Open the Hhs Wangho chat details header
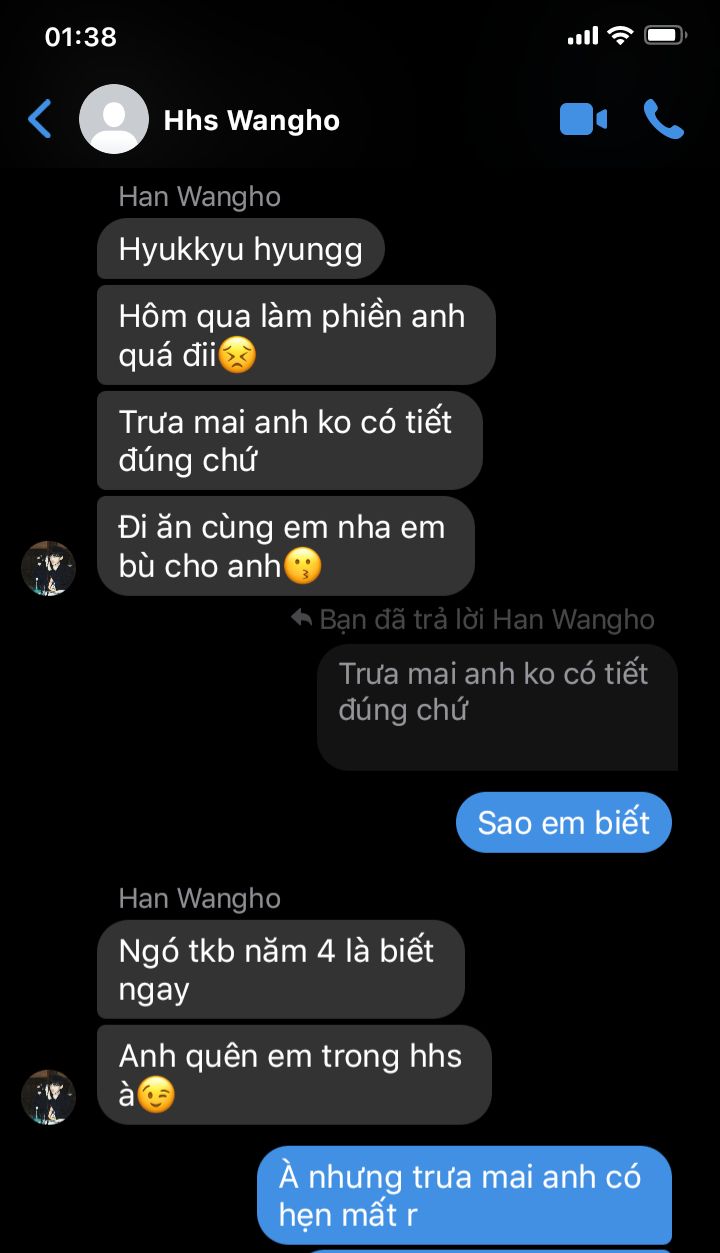Screen dimensions: 720x1253 (x=251, y=121)
